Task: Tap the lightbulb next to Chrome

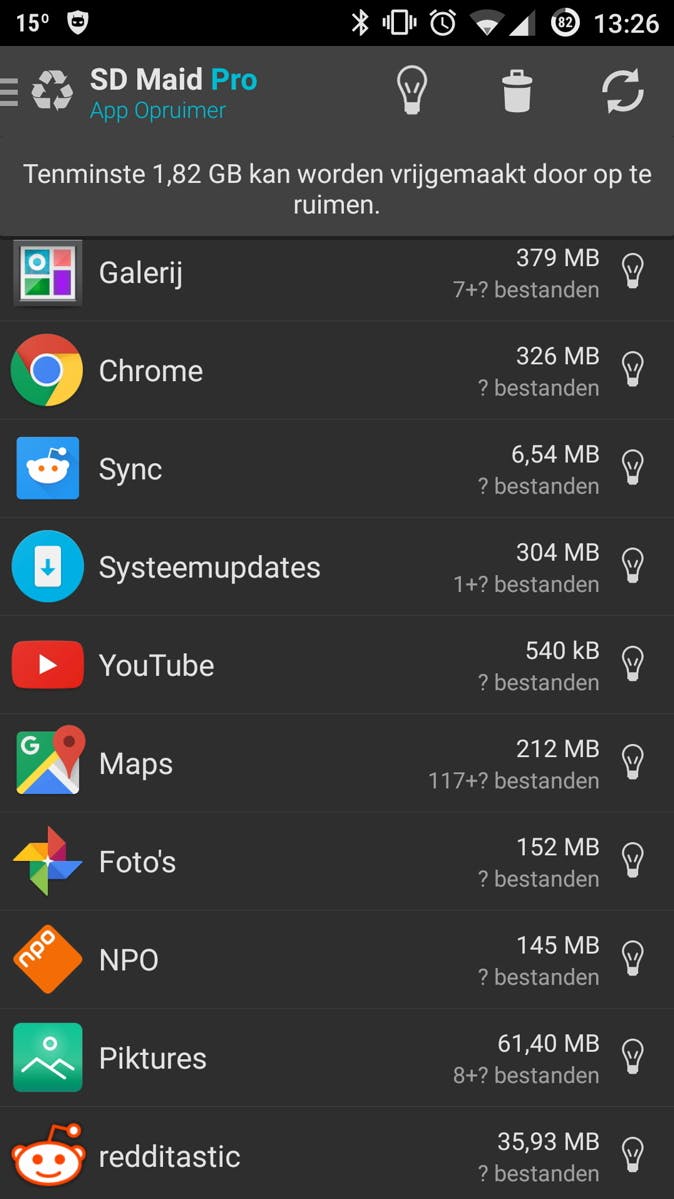Action: [632, 369]
